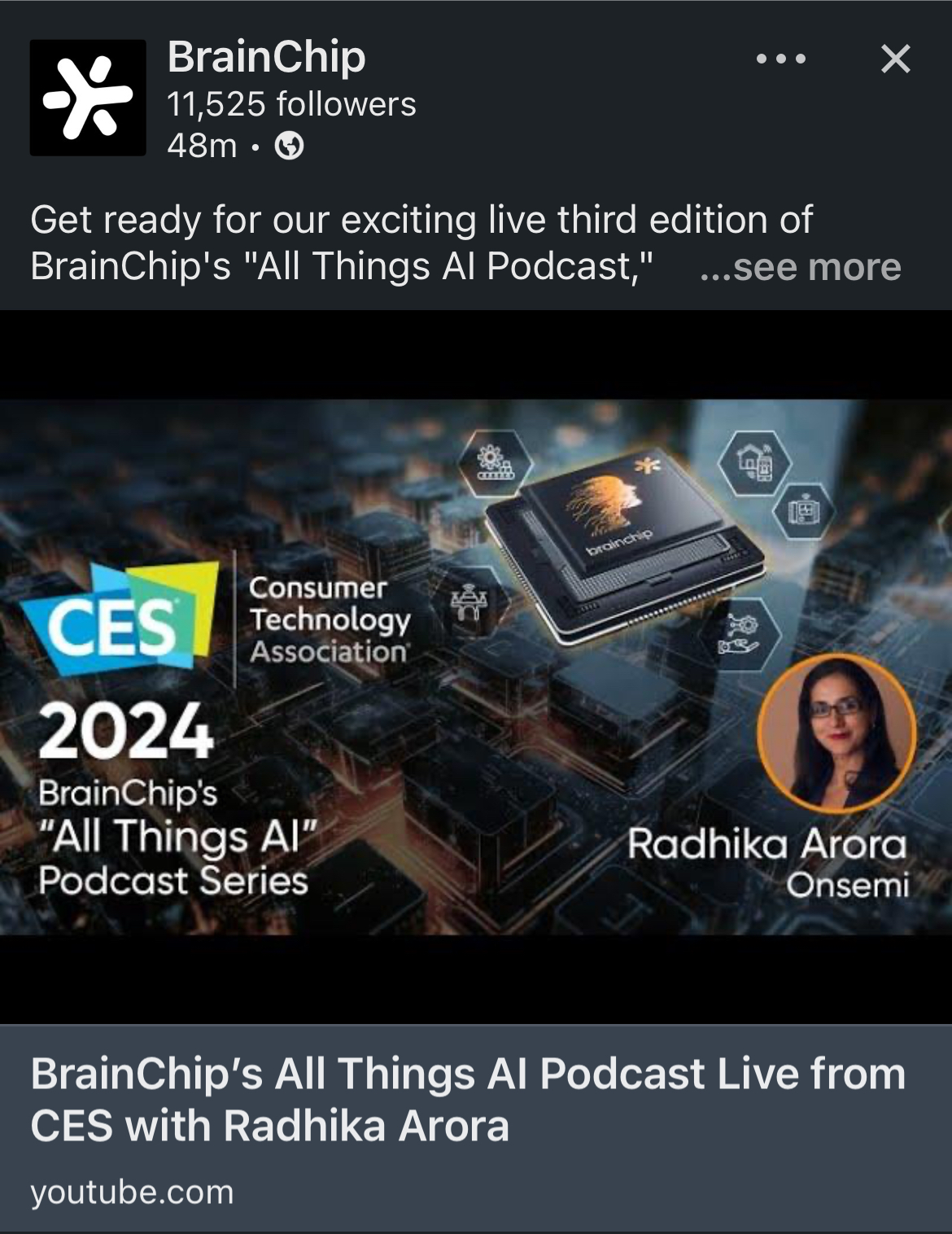Dismiss the BrainChip post
The width and height of the screenshot is (952, 1234).
(x=895, y=59)
